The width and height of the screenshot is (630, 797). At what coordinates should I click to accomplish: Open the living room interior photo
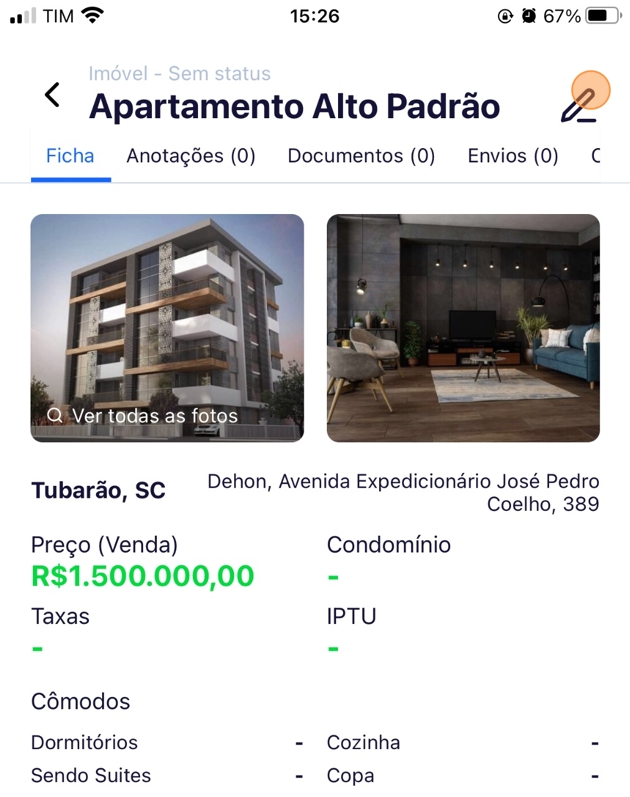(463, 328)
